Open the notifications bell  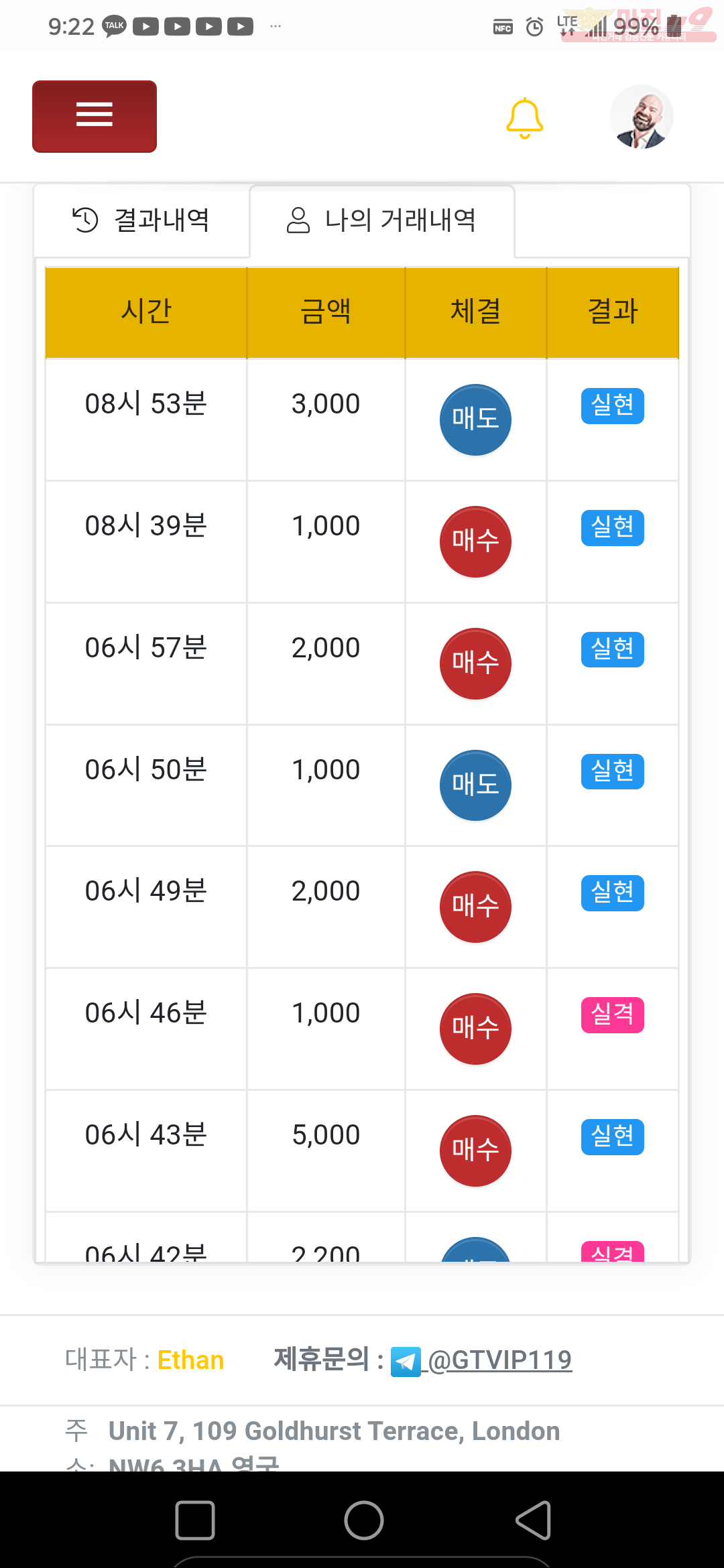click(524, 118)
